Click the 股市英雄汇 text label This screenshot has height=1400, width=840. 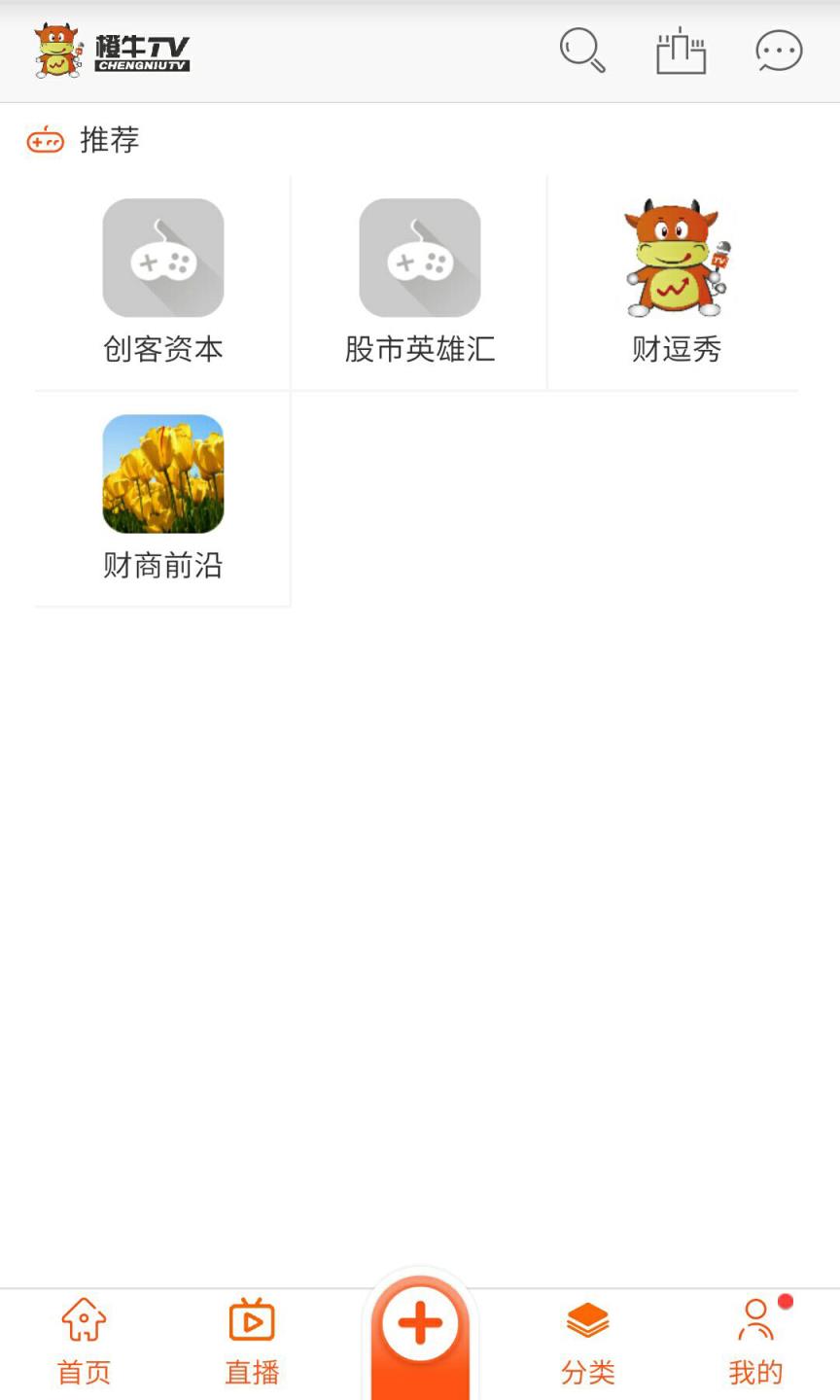click(x=419, y=350)
